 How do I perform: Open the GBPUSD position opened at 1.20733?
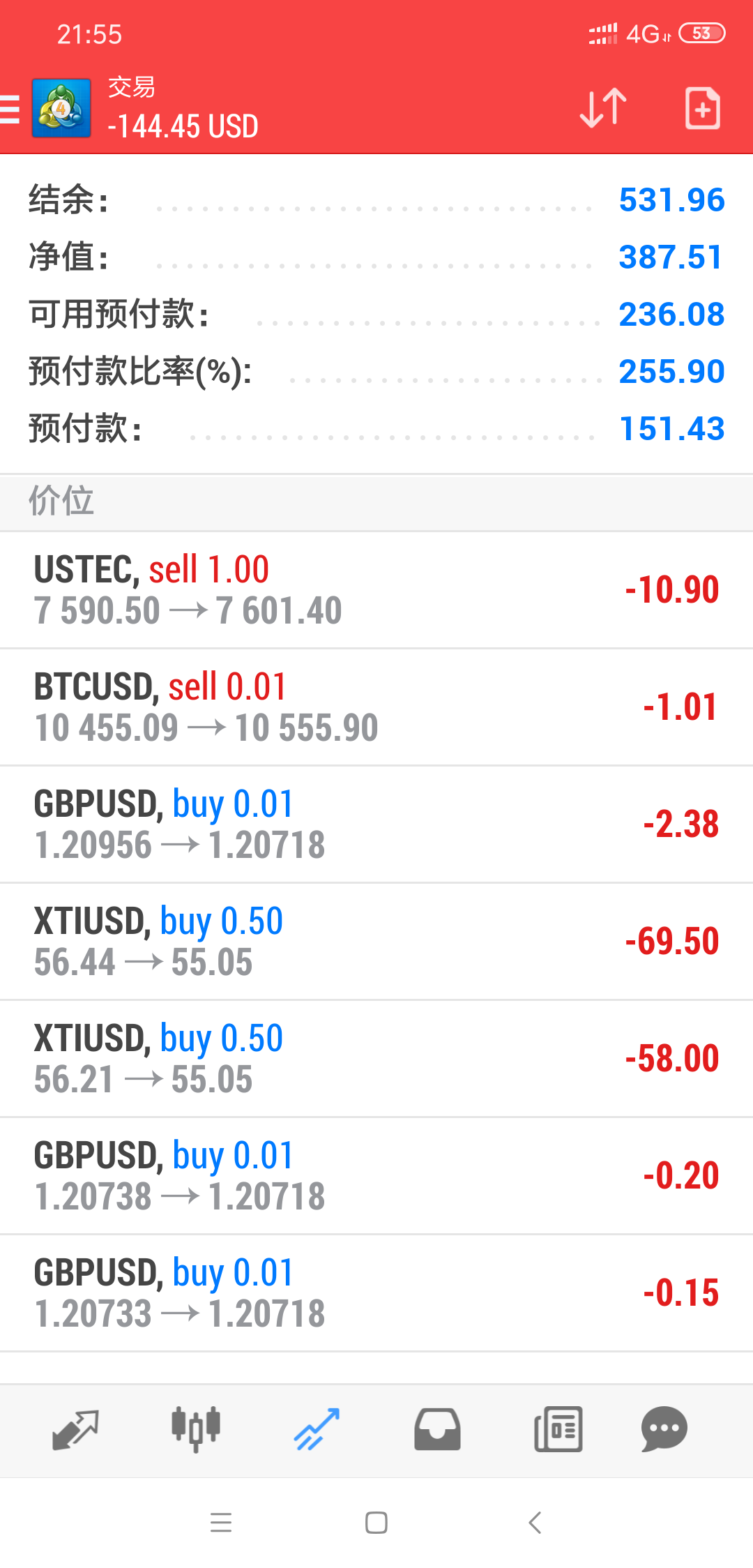tap(376, 1293)
